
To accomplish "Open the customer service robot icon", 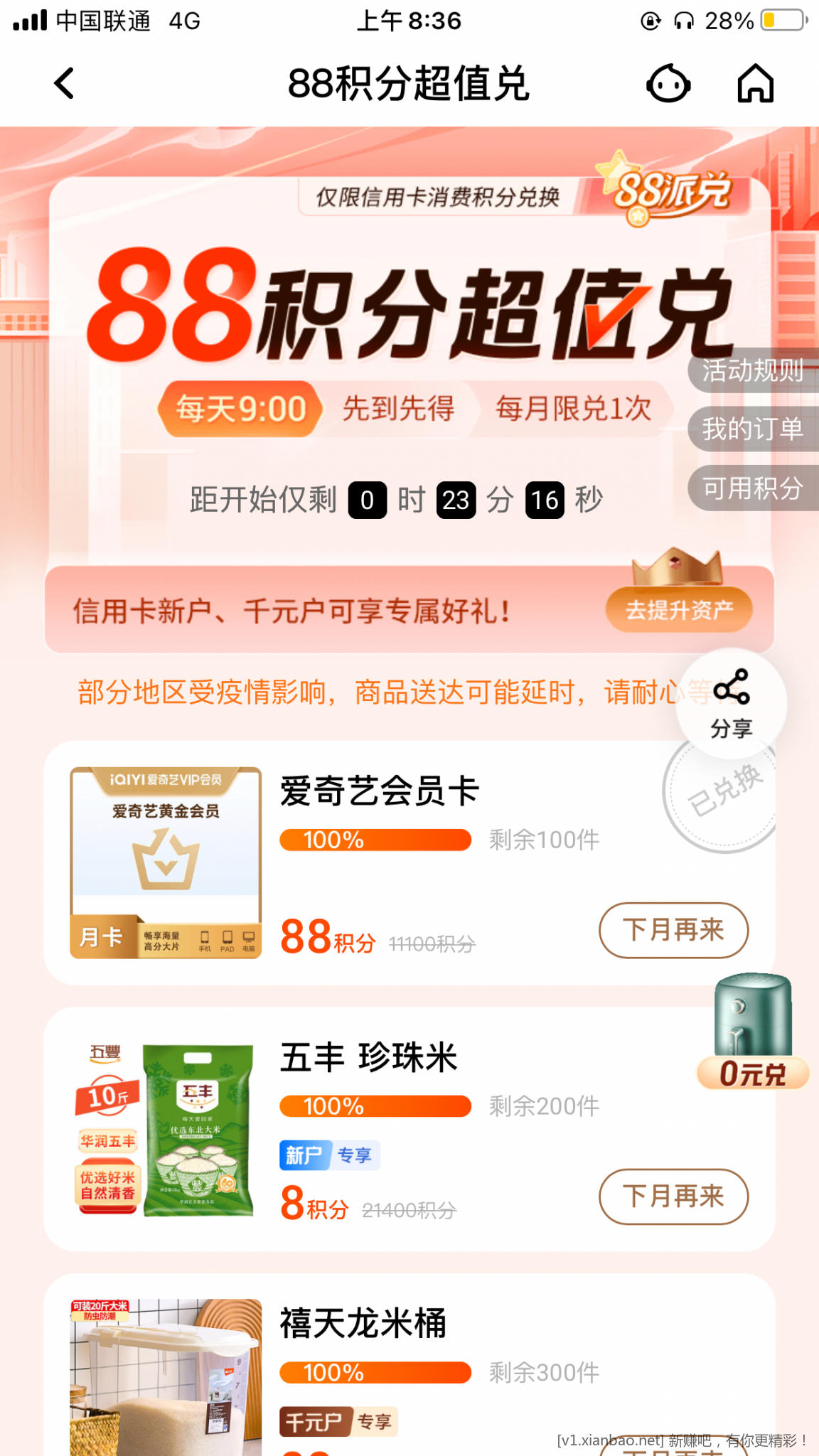I will click(668, 83).
